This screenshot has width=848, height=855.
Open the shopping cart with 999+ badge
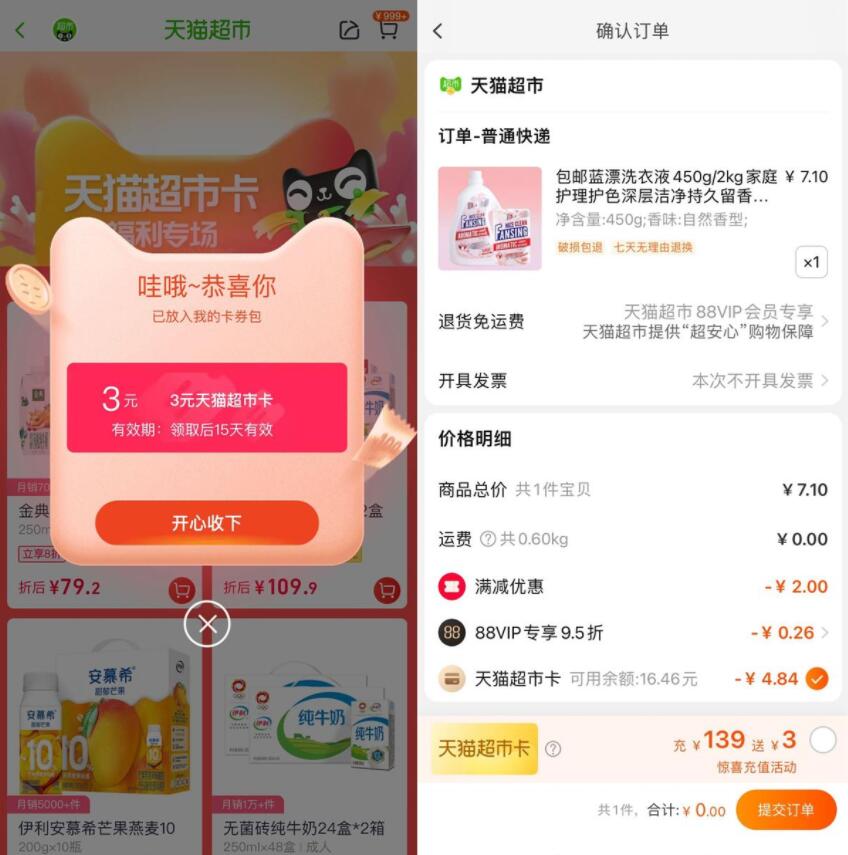click(x=387, y=30)
